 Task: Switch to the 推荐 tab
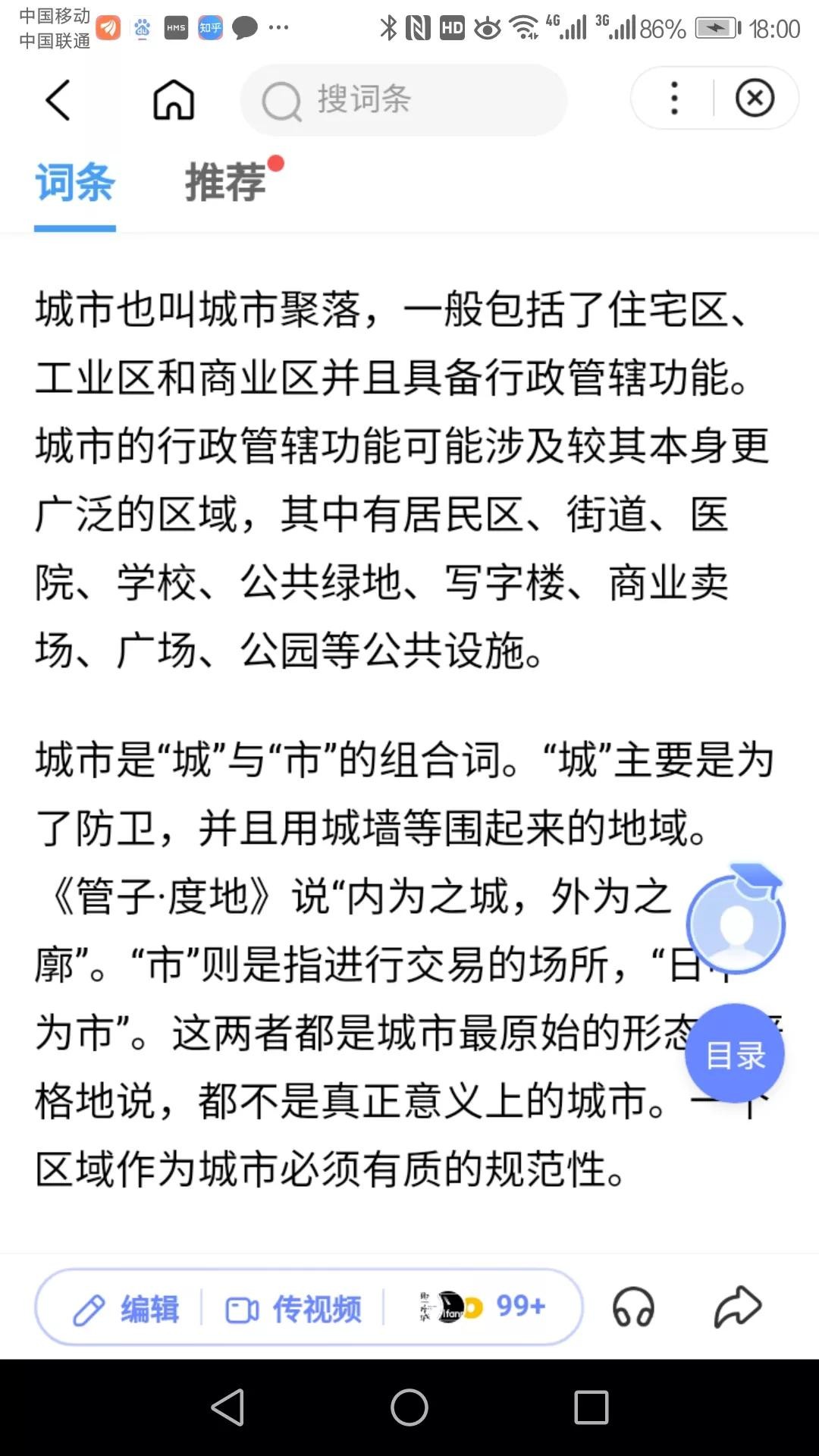[226, 183]
